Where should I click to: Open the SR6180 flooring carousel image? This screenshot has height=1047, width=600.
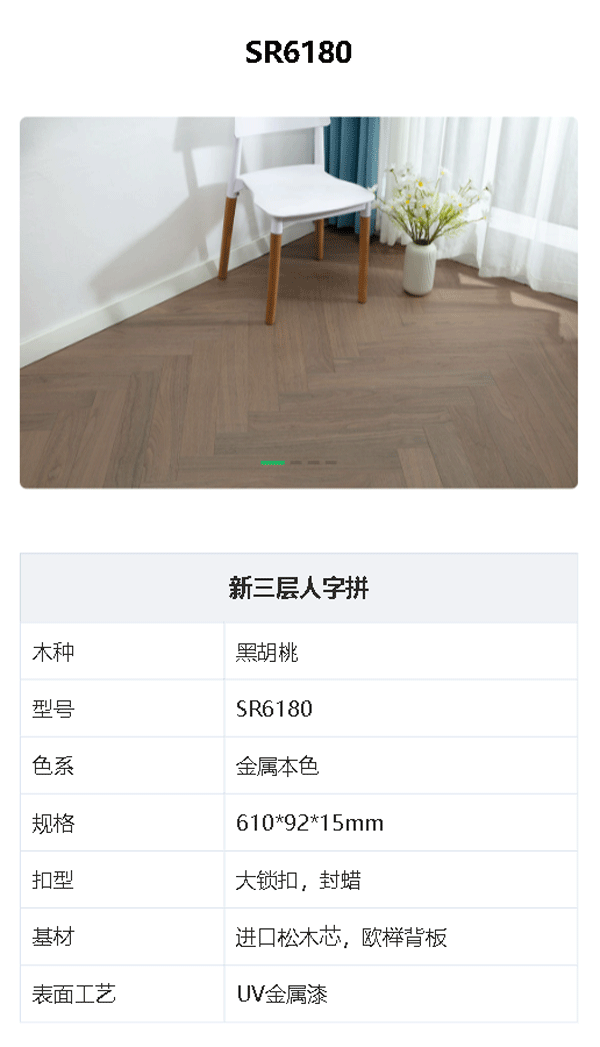pos(298,300)
